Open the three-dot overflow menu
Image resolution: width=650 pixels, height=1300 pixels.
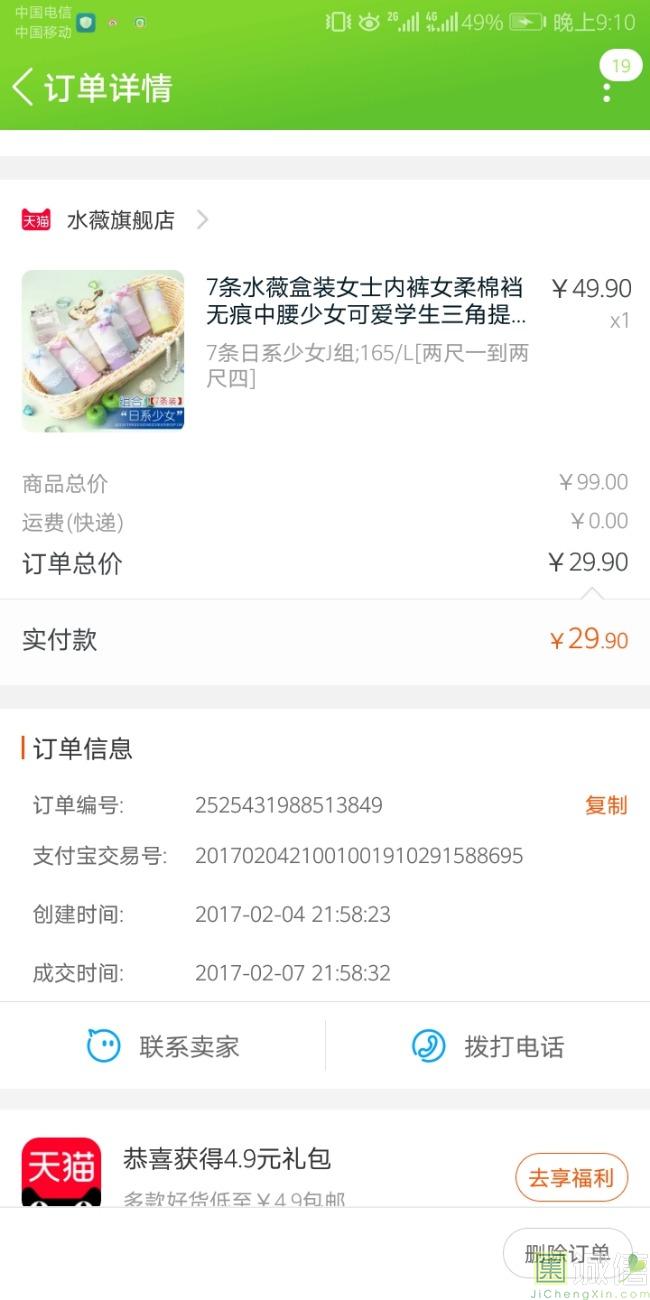[606, 92]
